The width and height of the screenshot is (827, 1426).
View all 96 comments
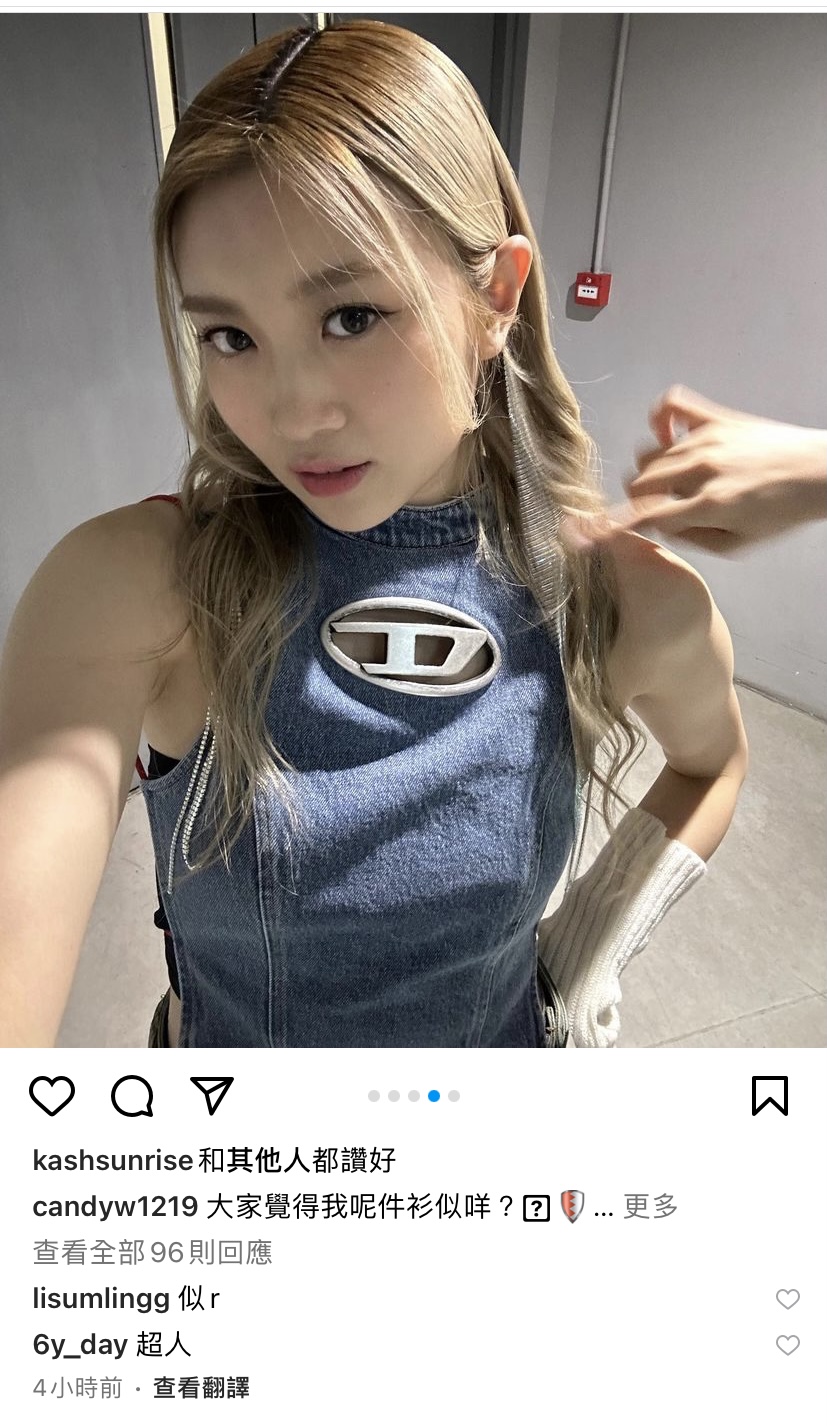coord(152,1252)
